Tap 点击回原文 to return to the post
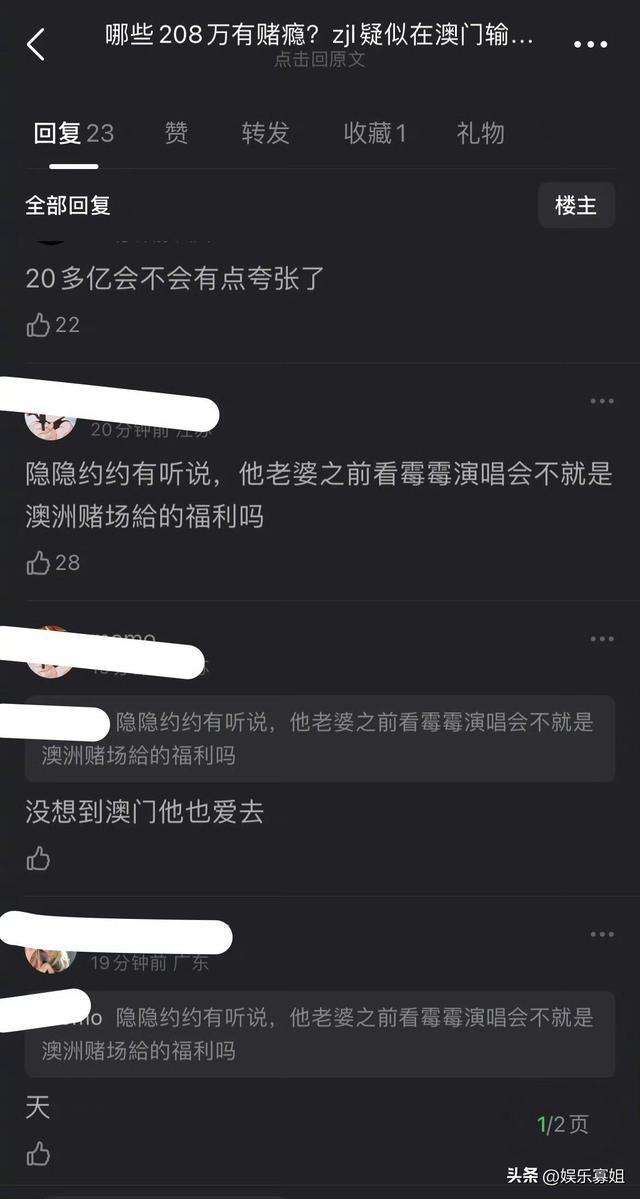The height and width of the screenshot is (1199, 640). [320, 60]
